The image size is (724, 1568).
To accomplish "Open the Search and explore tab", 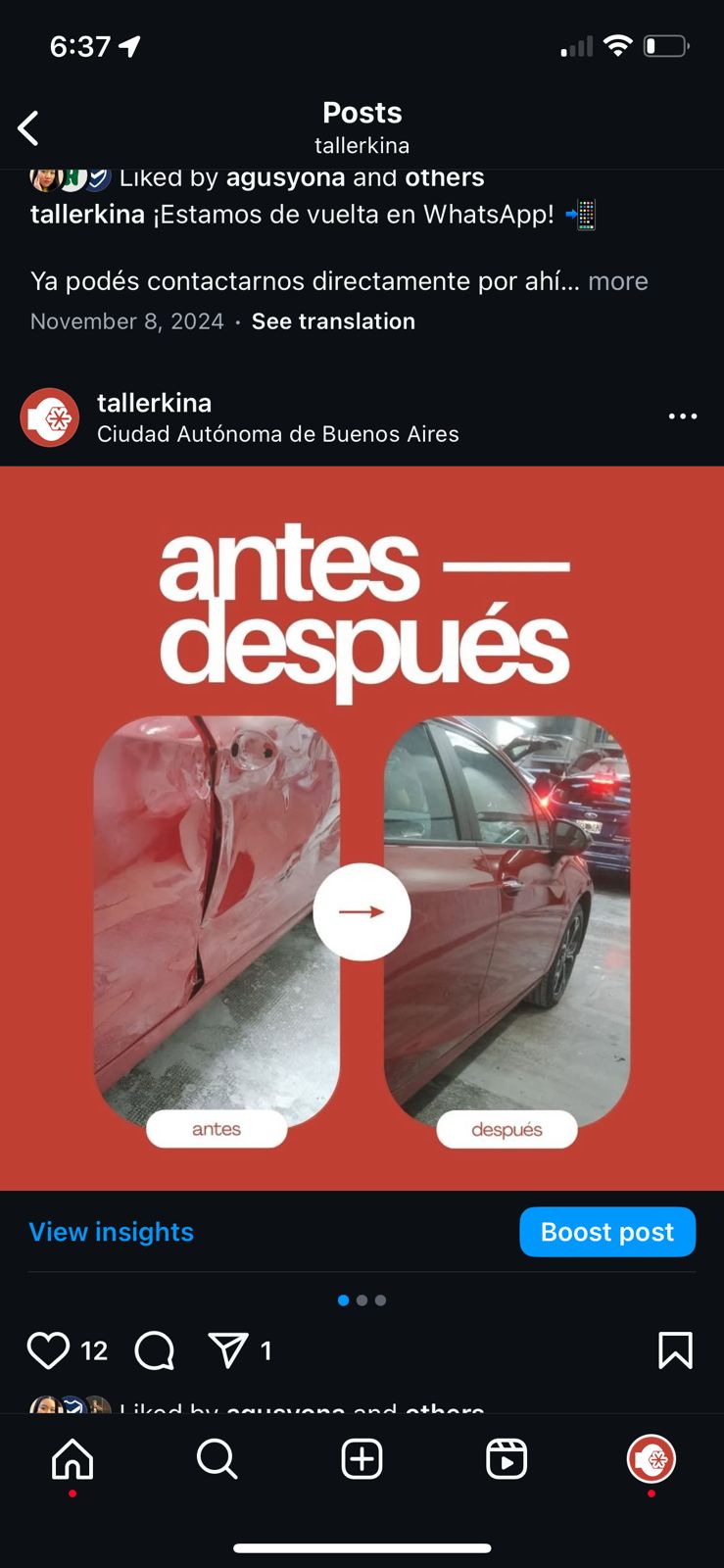I will tap(217, 1459).
